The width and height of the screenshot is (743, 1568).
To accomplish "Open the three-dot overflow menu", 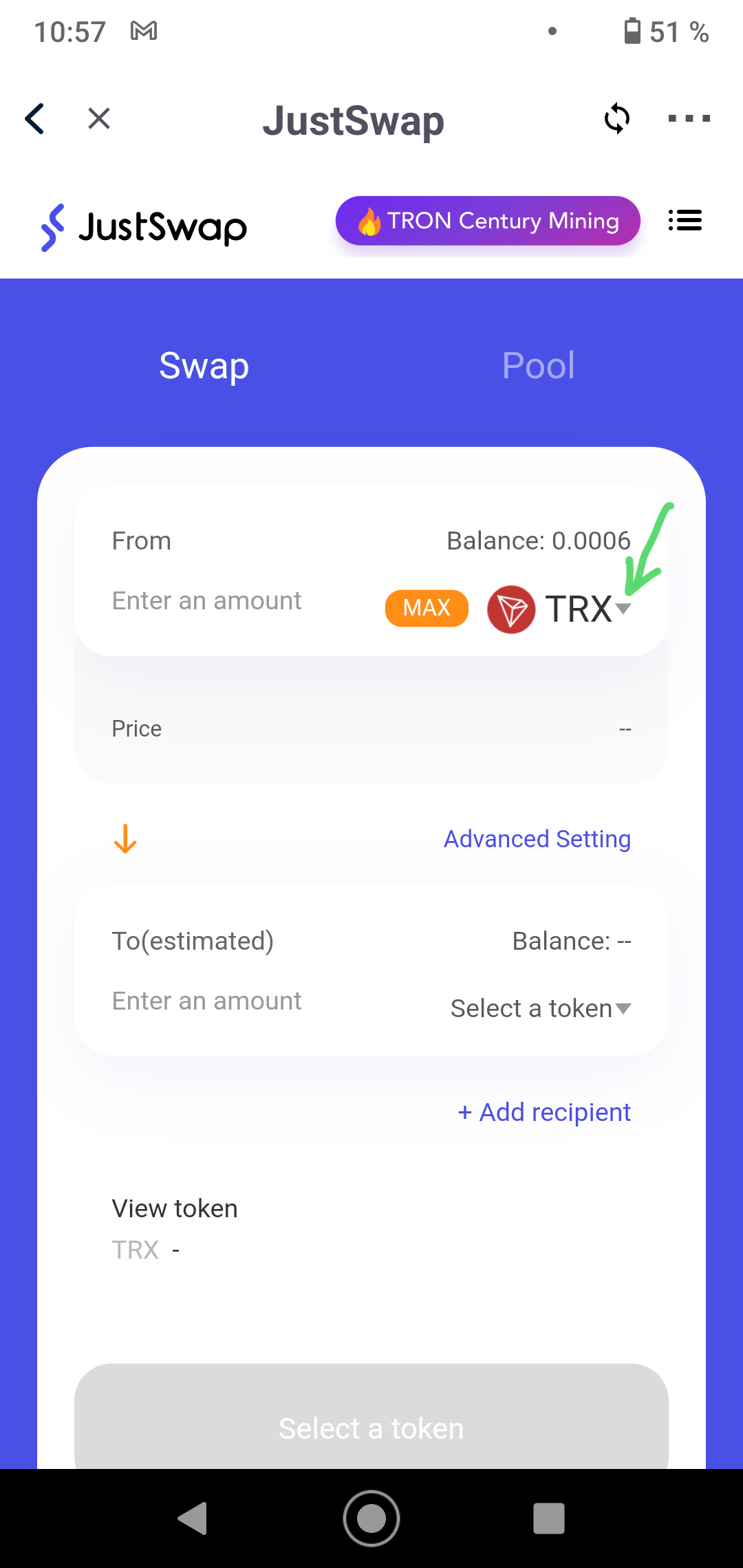I will [x=689, y=119].
